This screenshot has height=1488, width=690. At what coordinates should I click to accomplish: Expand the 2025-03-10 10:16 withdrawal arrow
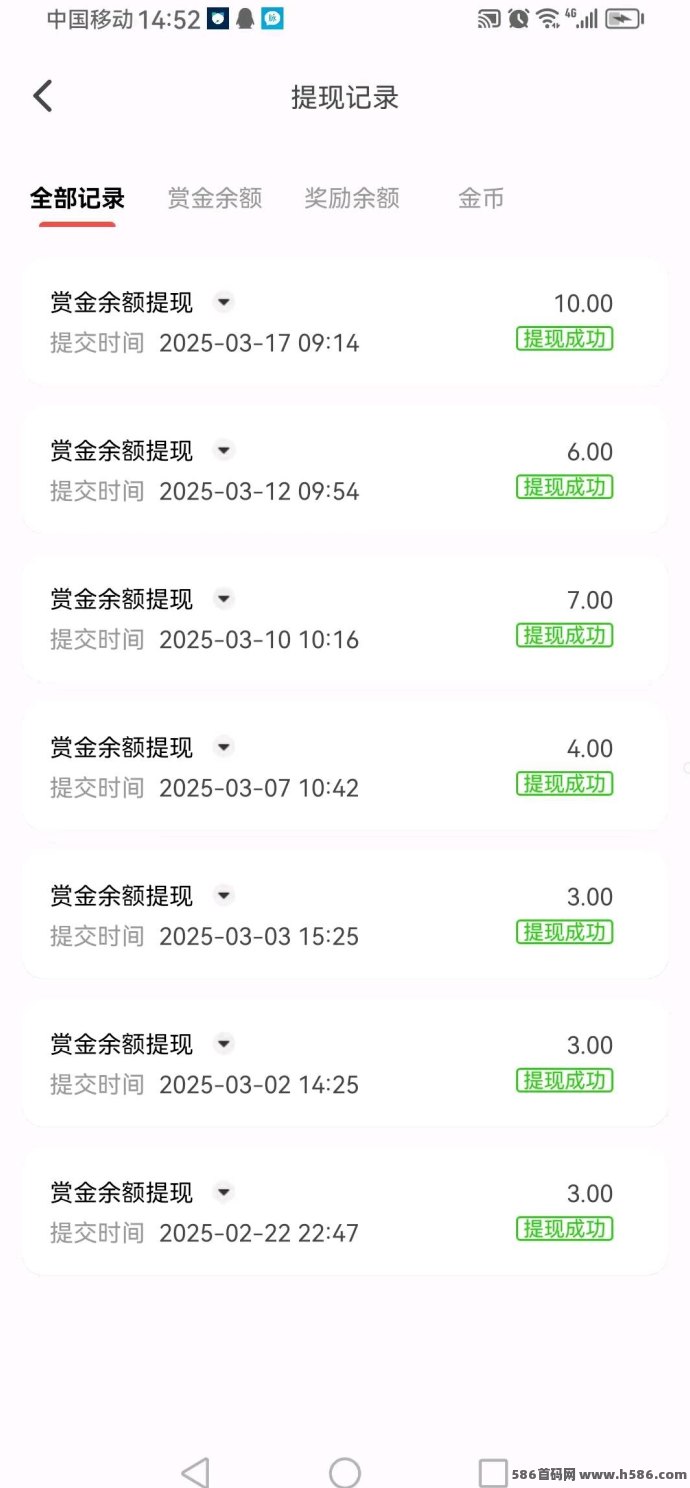(x=224, y=598)
